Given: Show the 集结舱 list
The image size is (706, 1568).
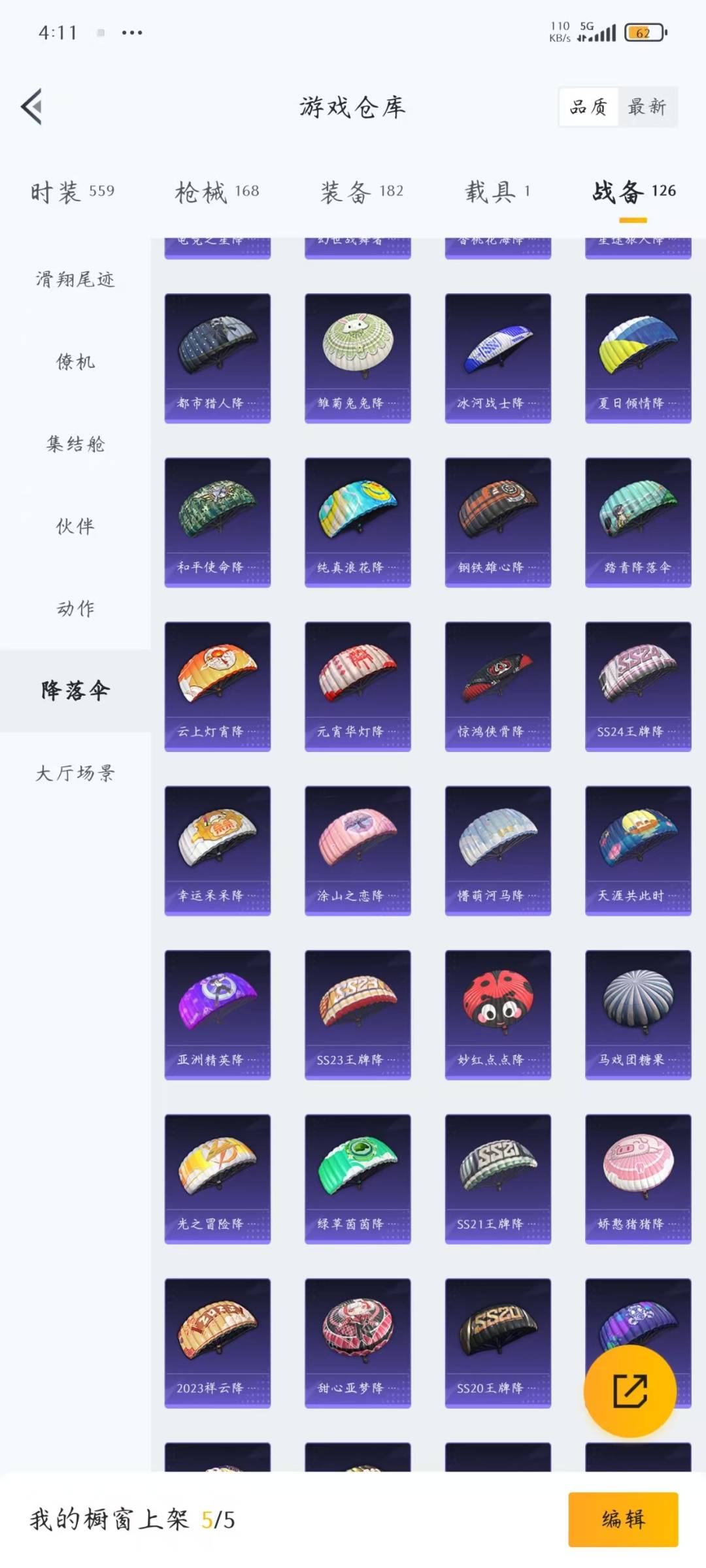Looking at the screenshot, I should [x=74, y=444].
